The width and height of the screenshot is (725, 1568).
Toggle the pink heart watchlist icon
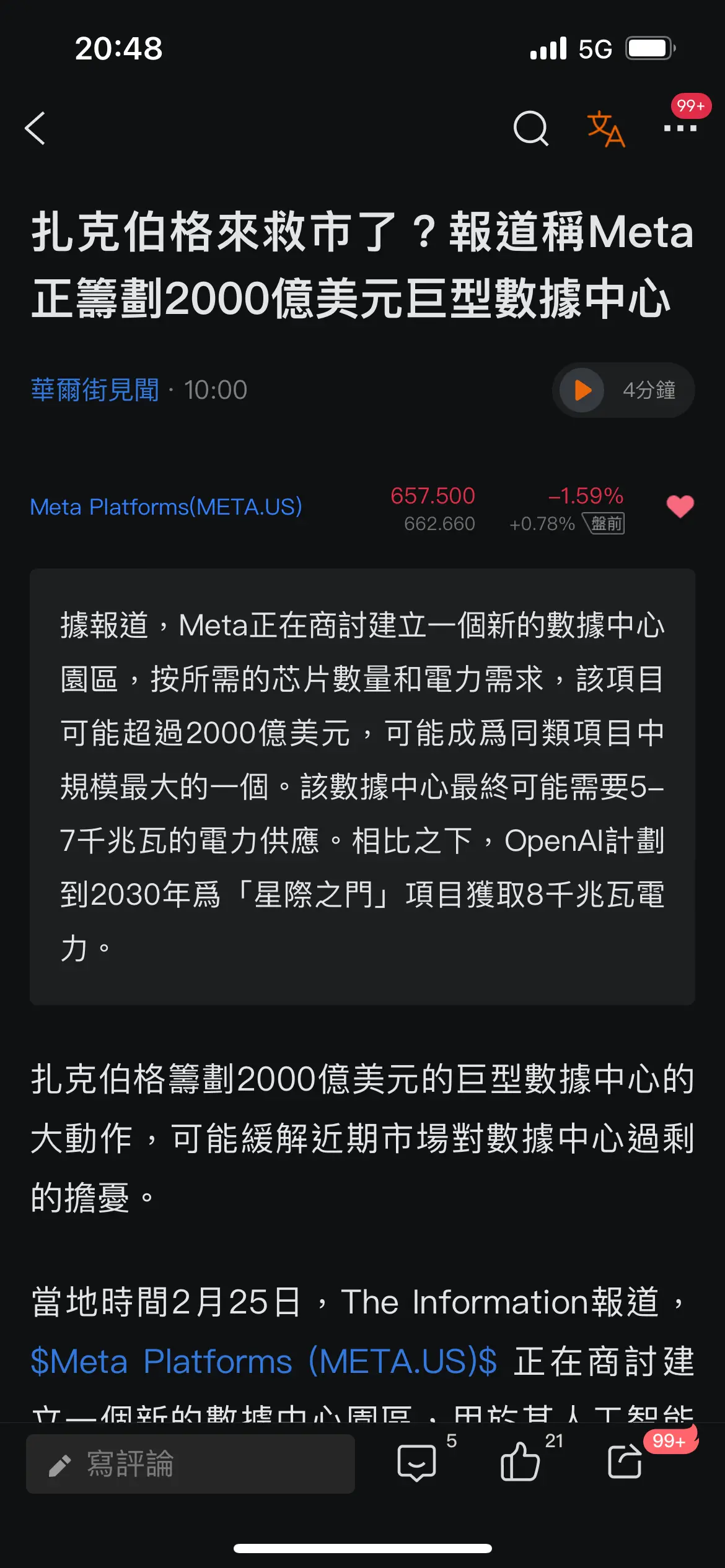click(x=680, y=507)
